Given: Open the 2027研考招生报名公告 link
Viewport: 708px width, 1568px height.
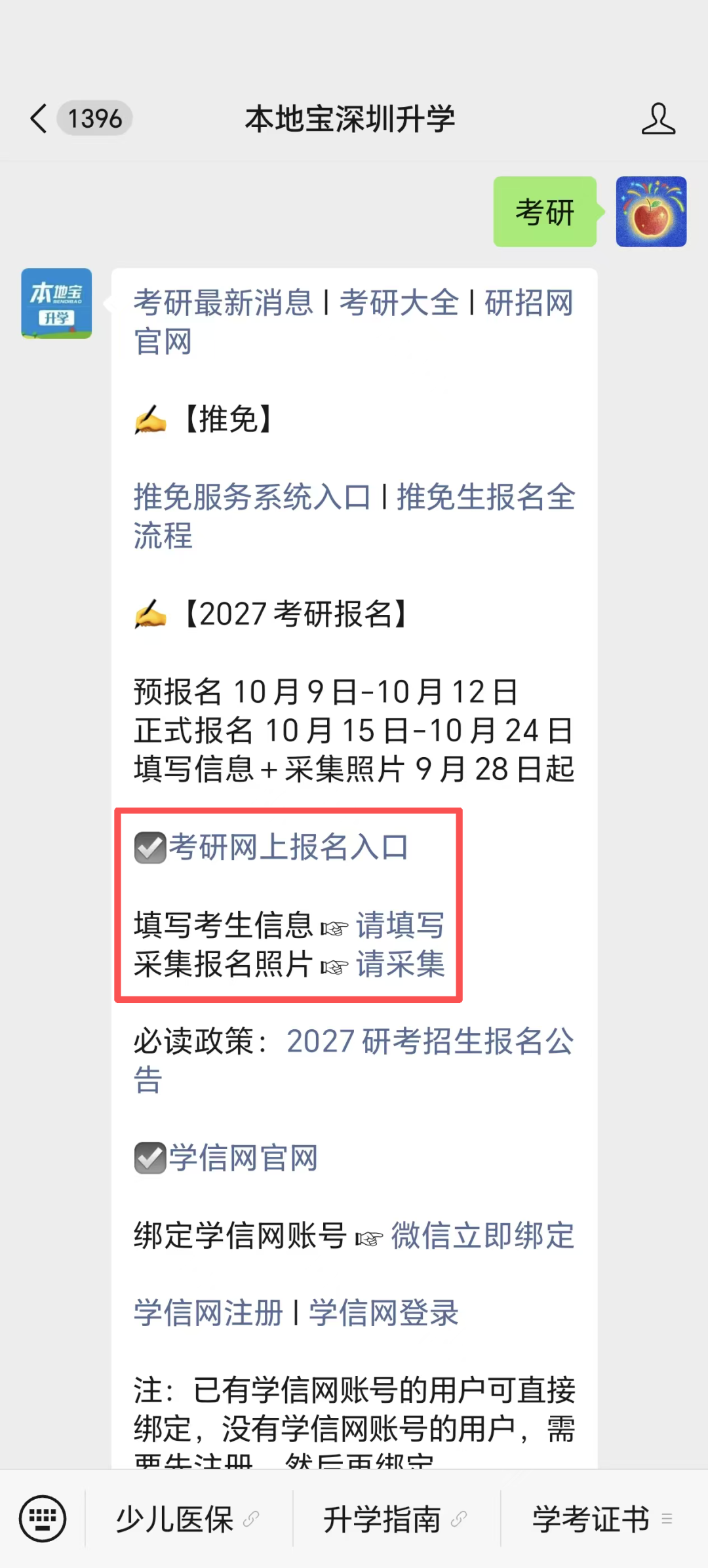Looking at the screenshot, I should click(354, 1061).
